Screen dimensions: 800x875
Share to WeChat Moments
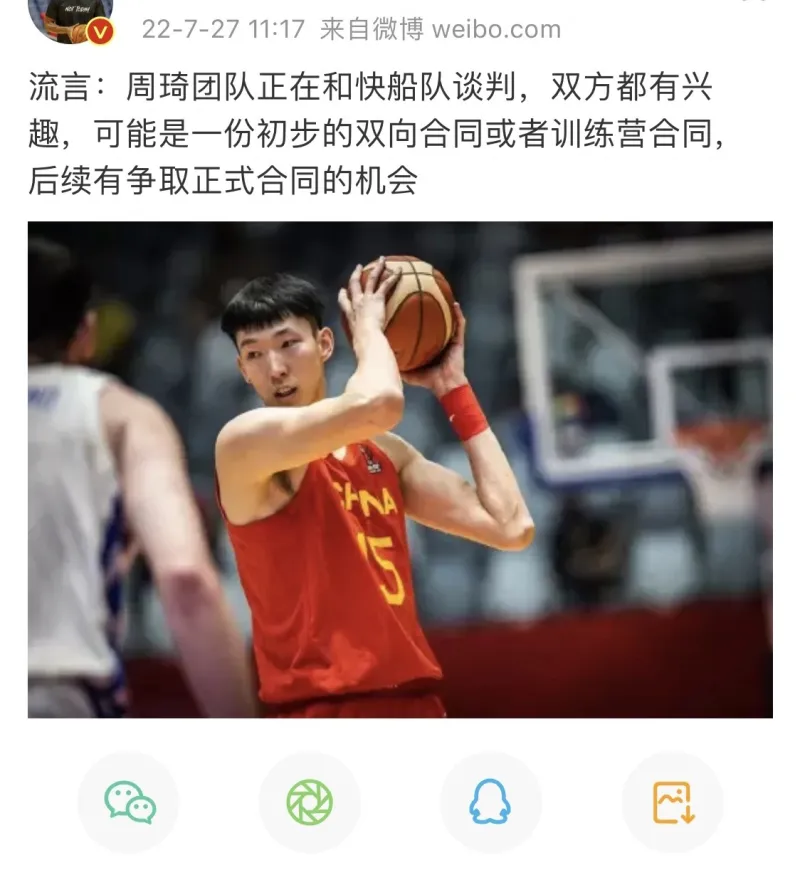pos(309,802)
